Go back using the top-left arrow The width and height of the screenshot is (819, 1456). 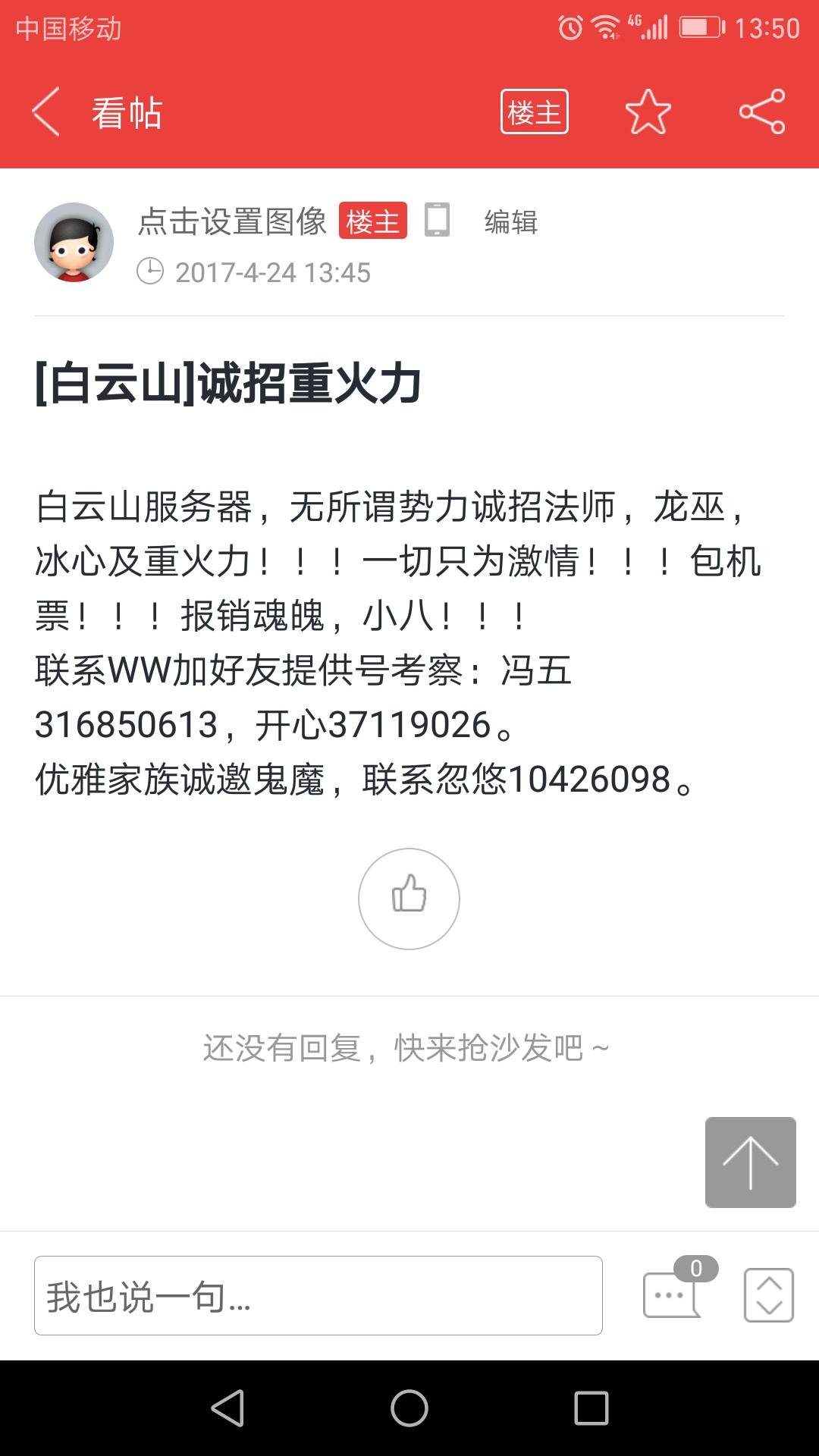pyautogui.click(x=46, y=112)
